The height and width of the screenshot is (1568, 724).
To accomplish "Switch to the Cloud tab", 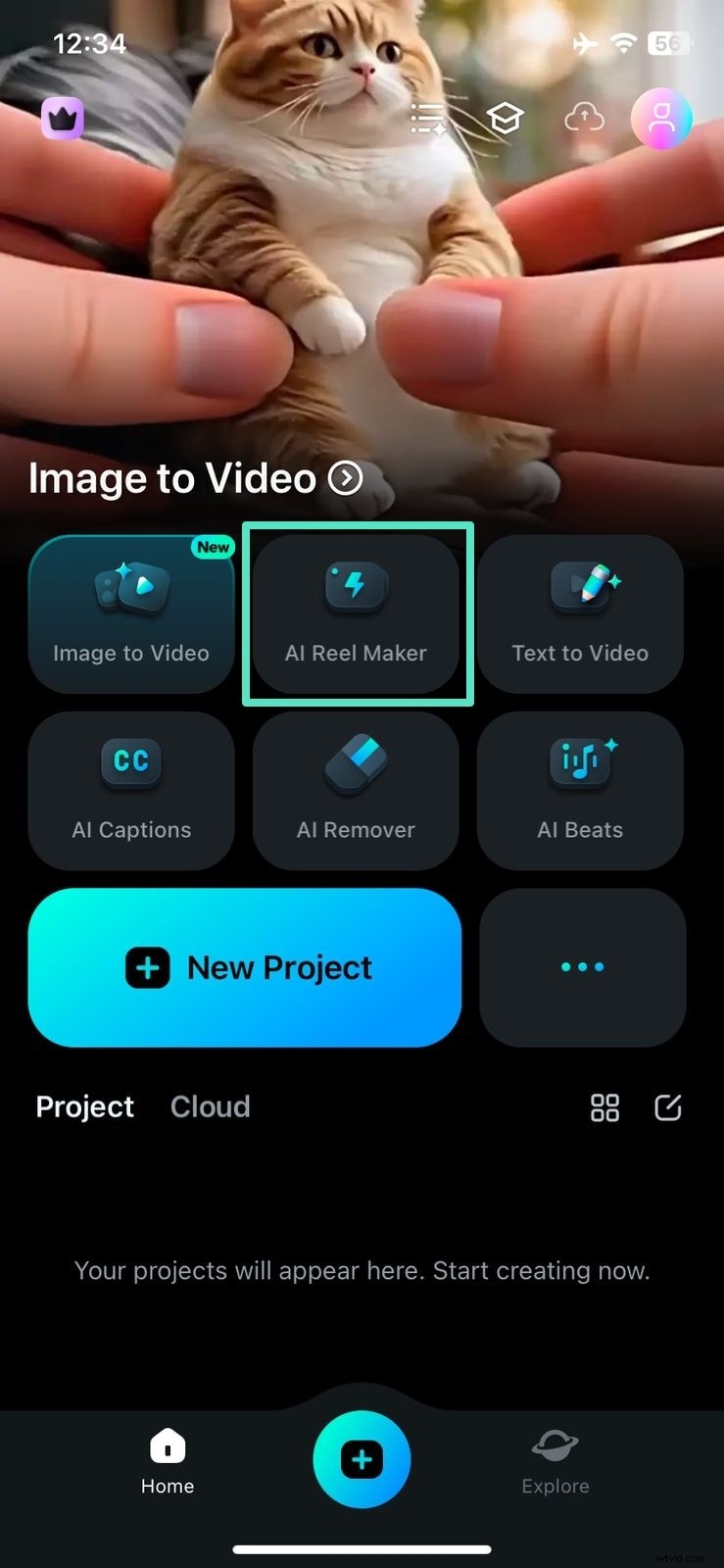I will point(210,1106).
